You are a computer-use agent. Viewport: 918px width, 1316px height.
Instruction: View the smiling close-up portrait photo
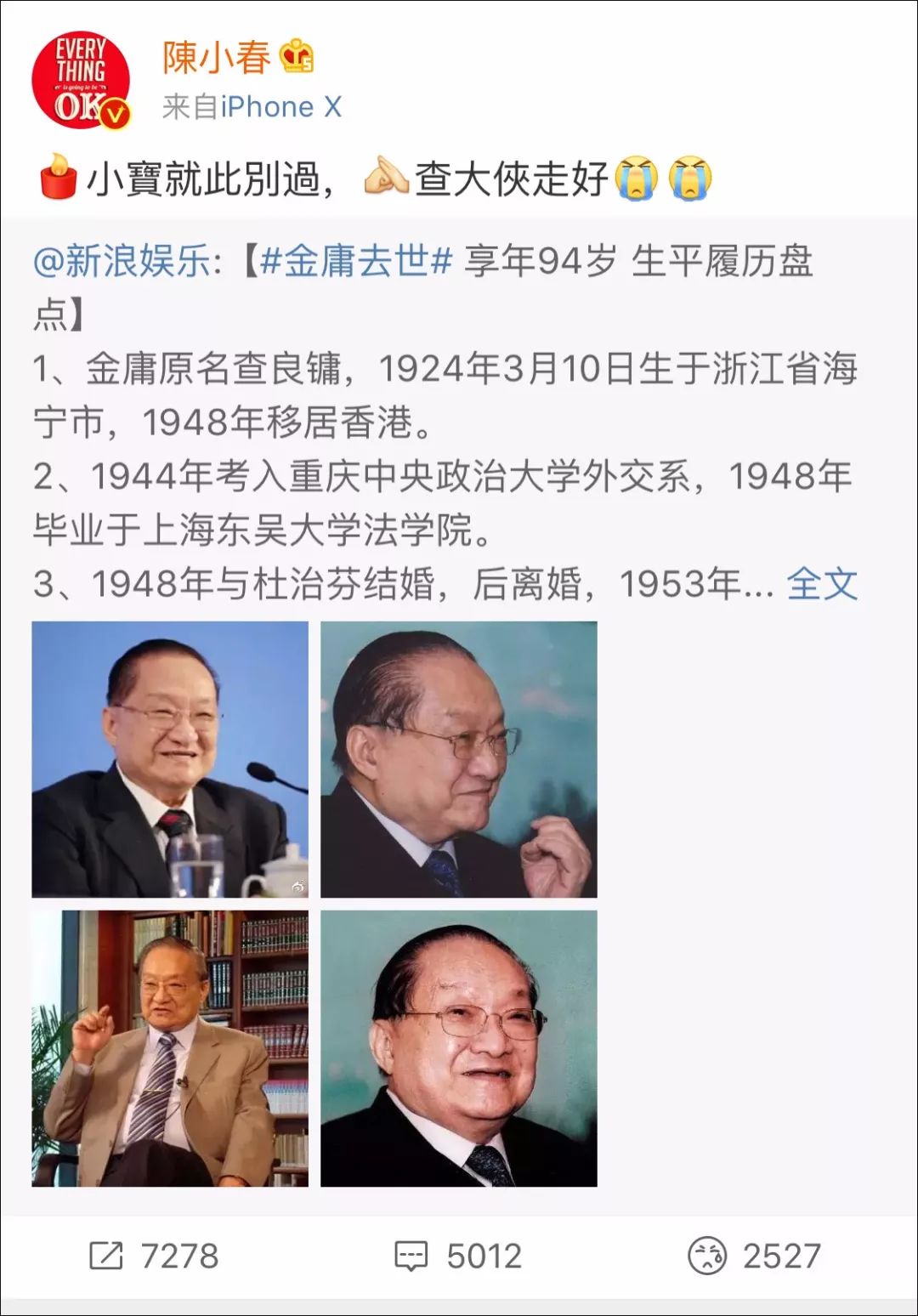[x=458, y=1048]
